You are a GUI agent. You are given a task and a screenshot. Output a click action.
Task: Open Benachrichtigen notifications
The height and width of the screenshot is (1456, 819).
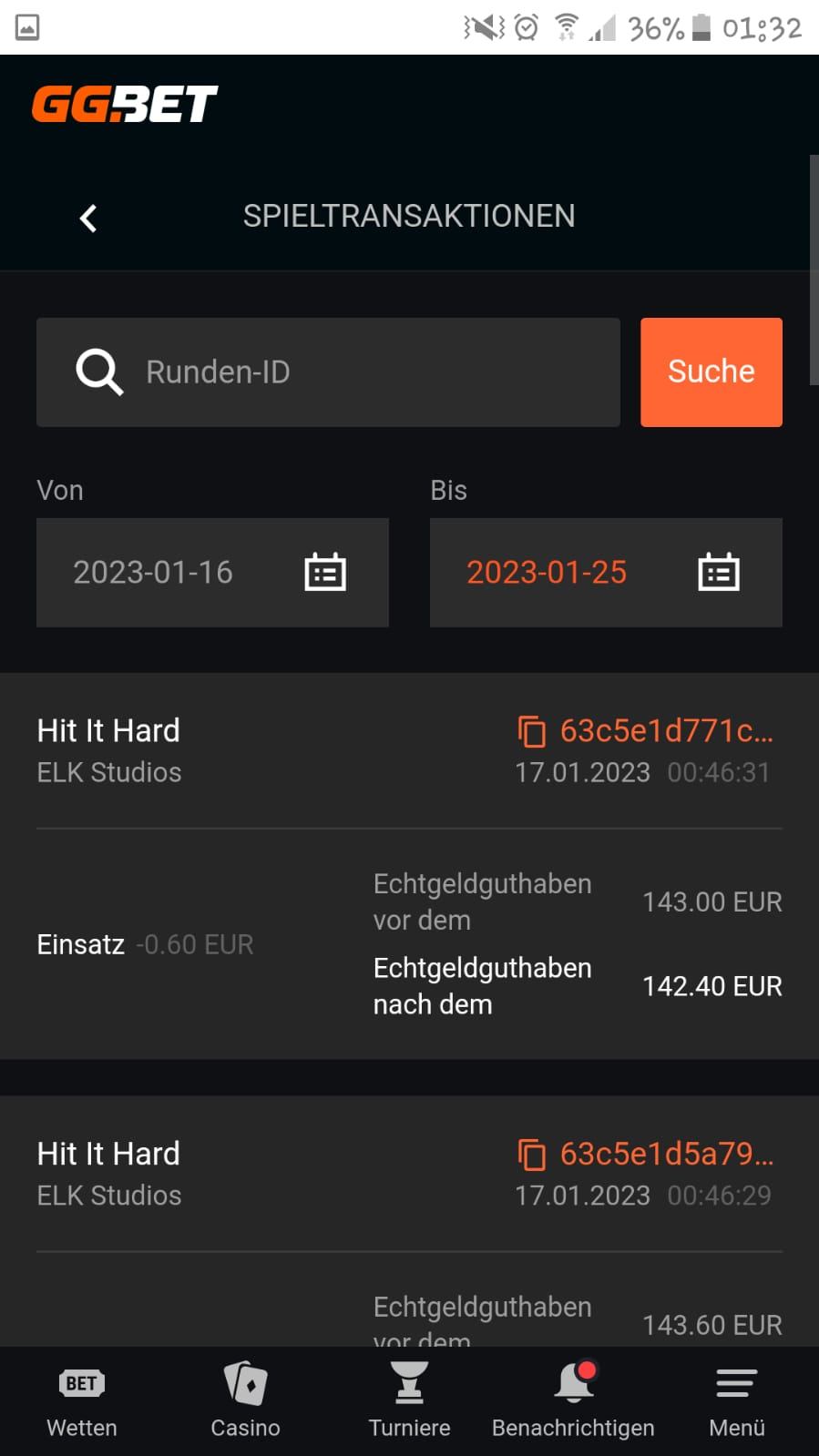(x=573, y=1400)
